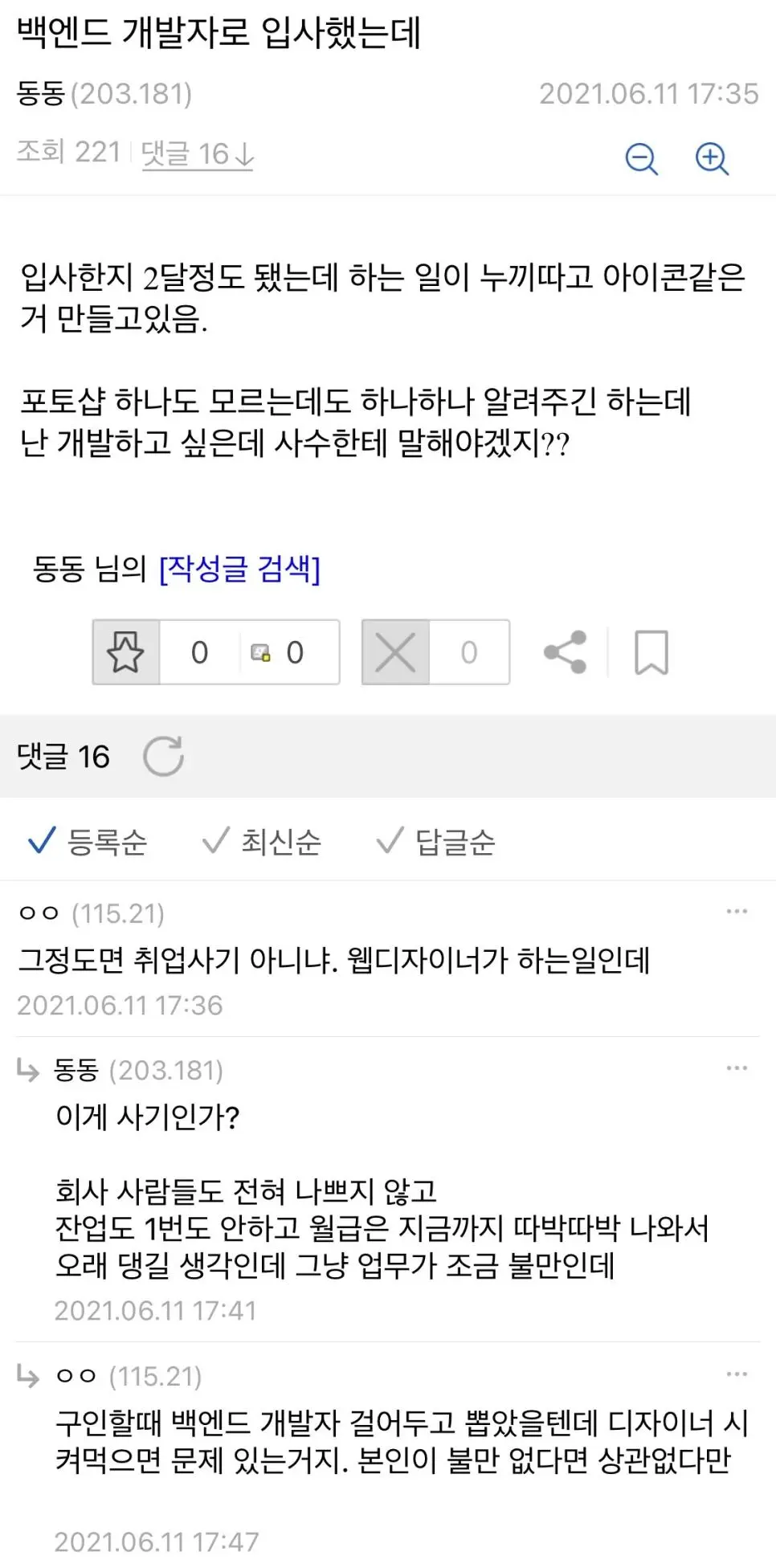Zoom in the post text
Image resolution: width=776 pixels, height=1568 pixels.
pos(711,158)
